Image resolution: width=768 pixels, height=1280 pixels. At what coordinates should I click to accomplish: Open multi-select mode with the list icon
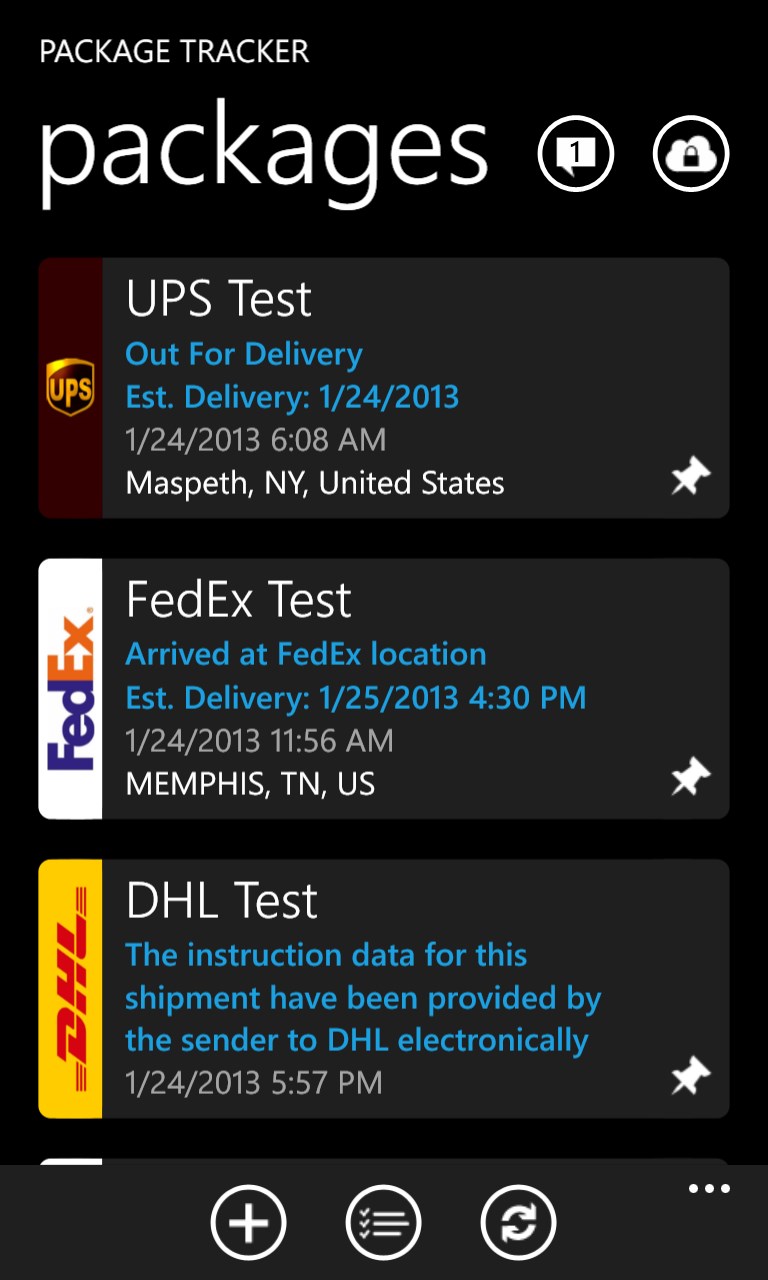[x=384, y=1222]
